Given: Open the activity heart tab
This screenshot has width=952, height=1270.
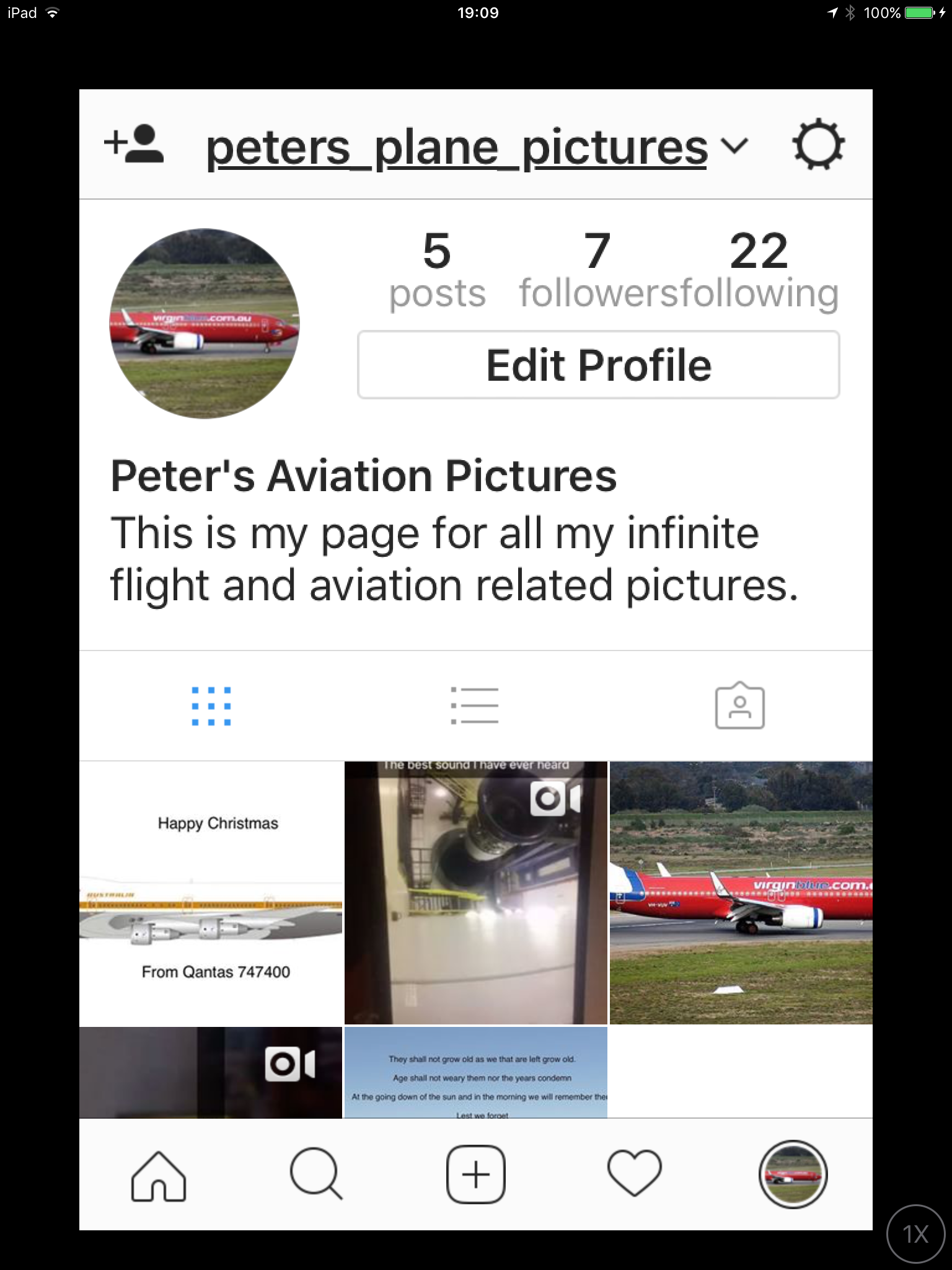Looking at the screenshot, I should click(x=635, y=1175).
